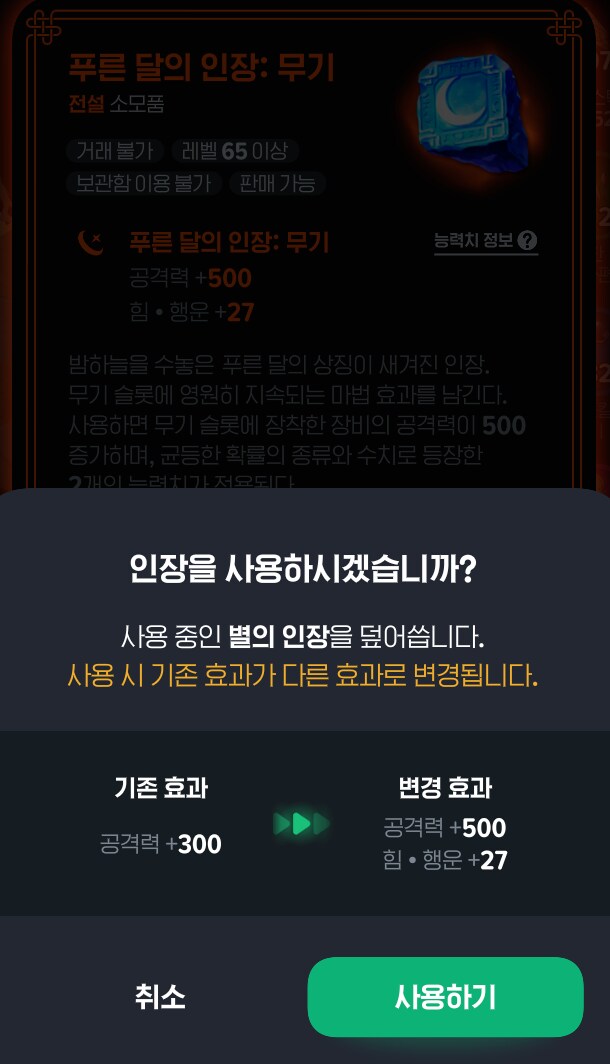Open the 능력치 정보 help link
Viewport: 610px width, 1064px height.
[486, 241]
